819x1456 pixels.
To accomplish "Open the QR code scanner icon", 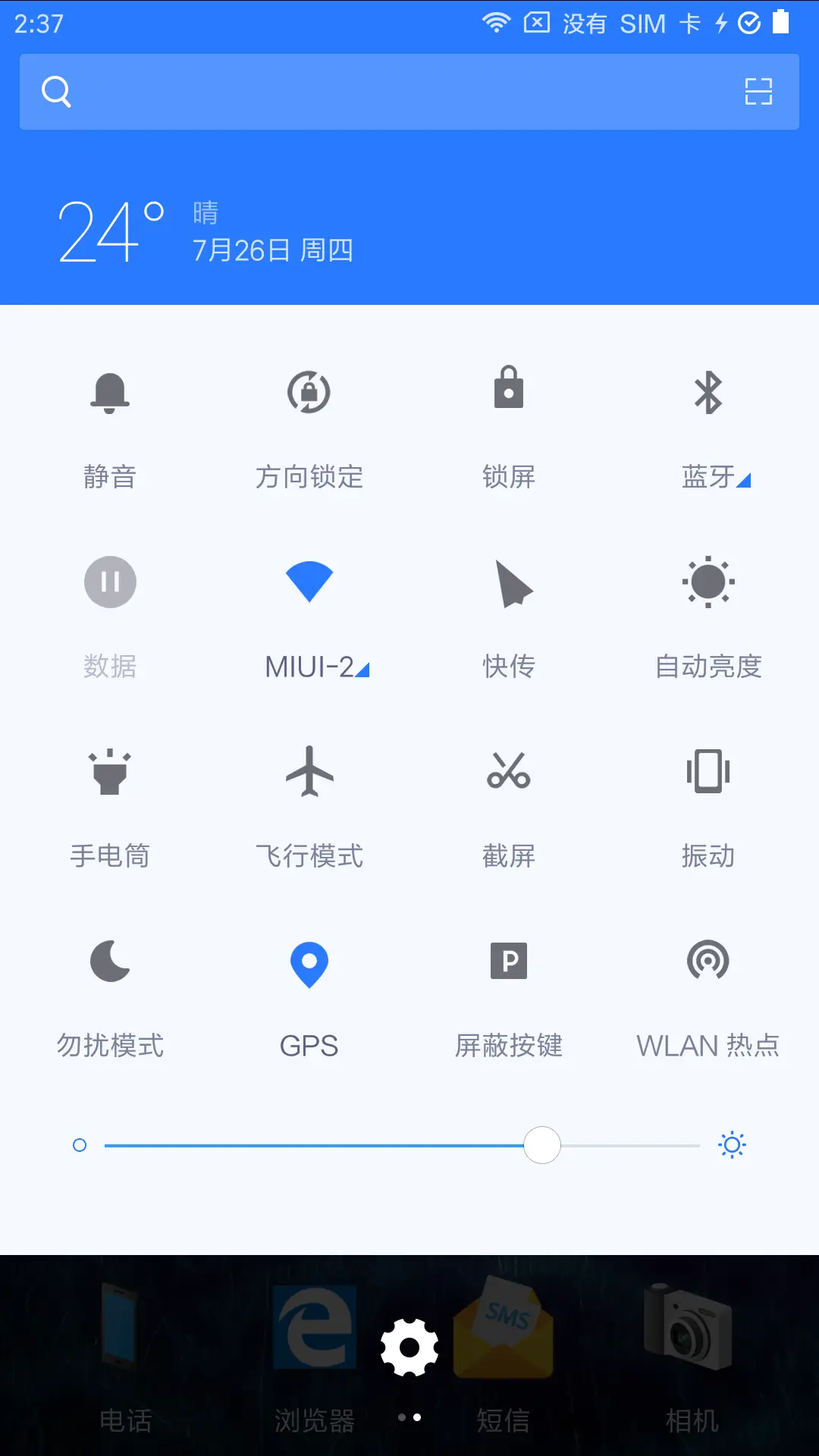I will point(758,91).
